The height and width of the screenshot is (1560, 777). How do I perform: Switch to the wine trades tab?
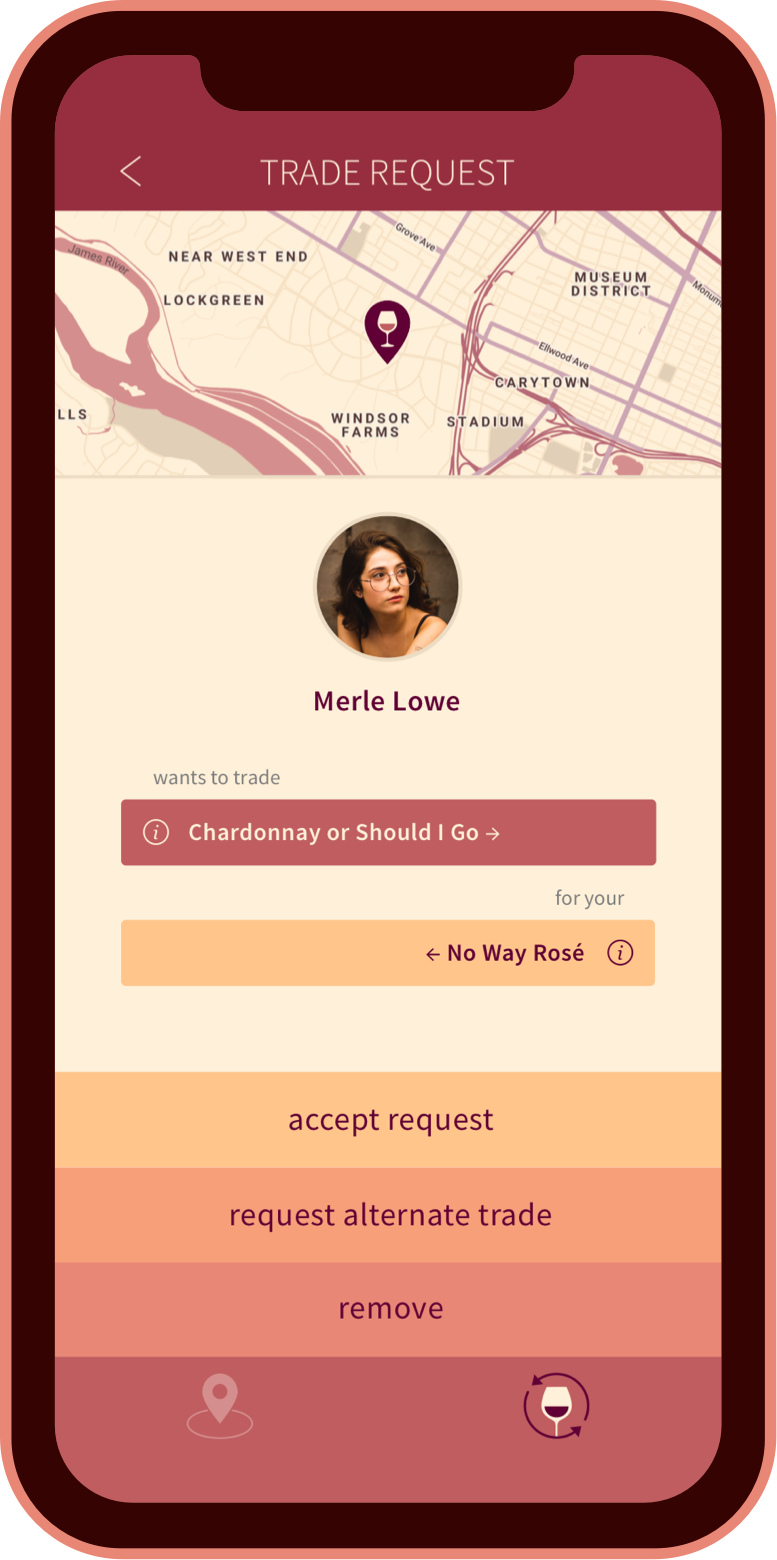[556, 1405]
